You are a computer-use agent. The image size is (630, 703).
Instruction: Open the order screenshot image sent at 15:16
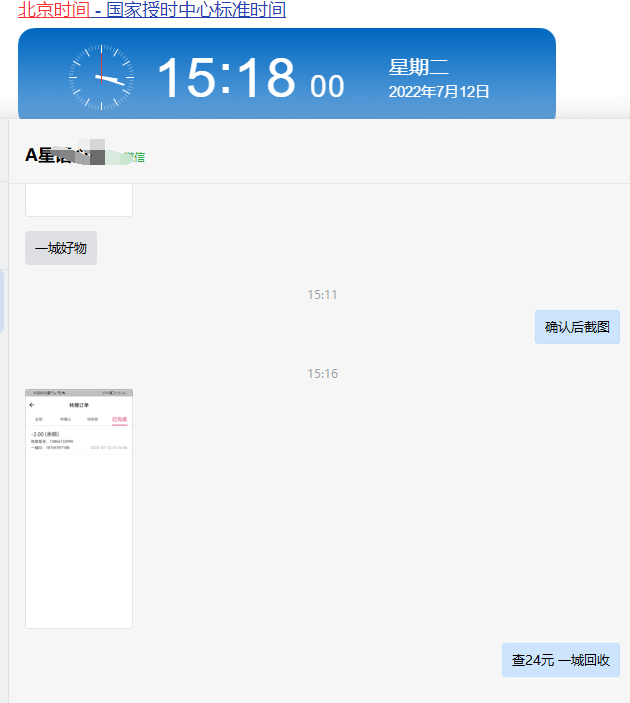79,508
